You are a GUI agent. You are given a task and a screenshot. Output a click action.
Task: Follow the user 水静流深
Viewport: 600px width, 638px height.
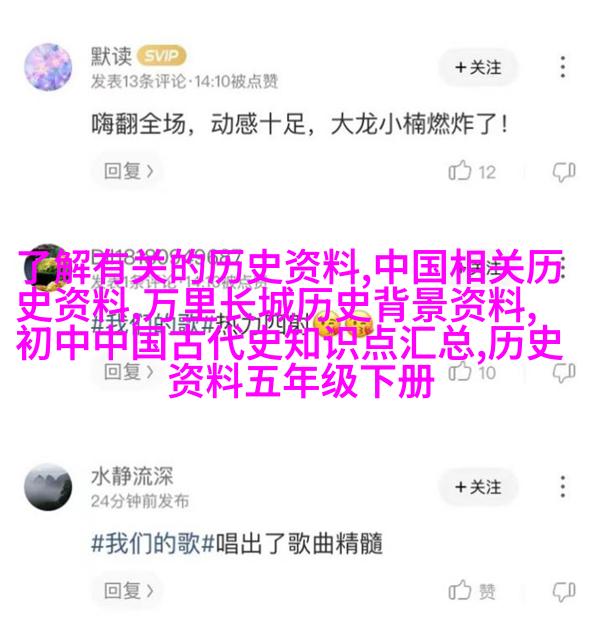coord(477,487)
